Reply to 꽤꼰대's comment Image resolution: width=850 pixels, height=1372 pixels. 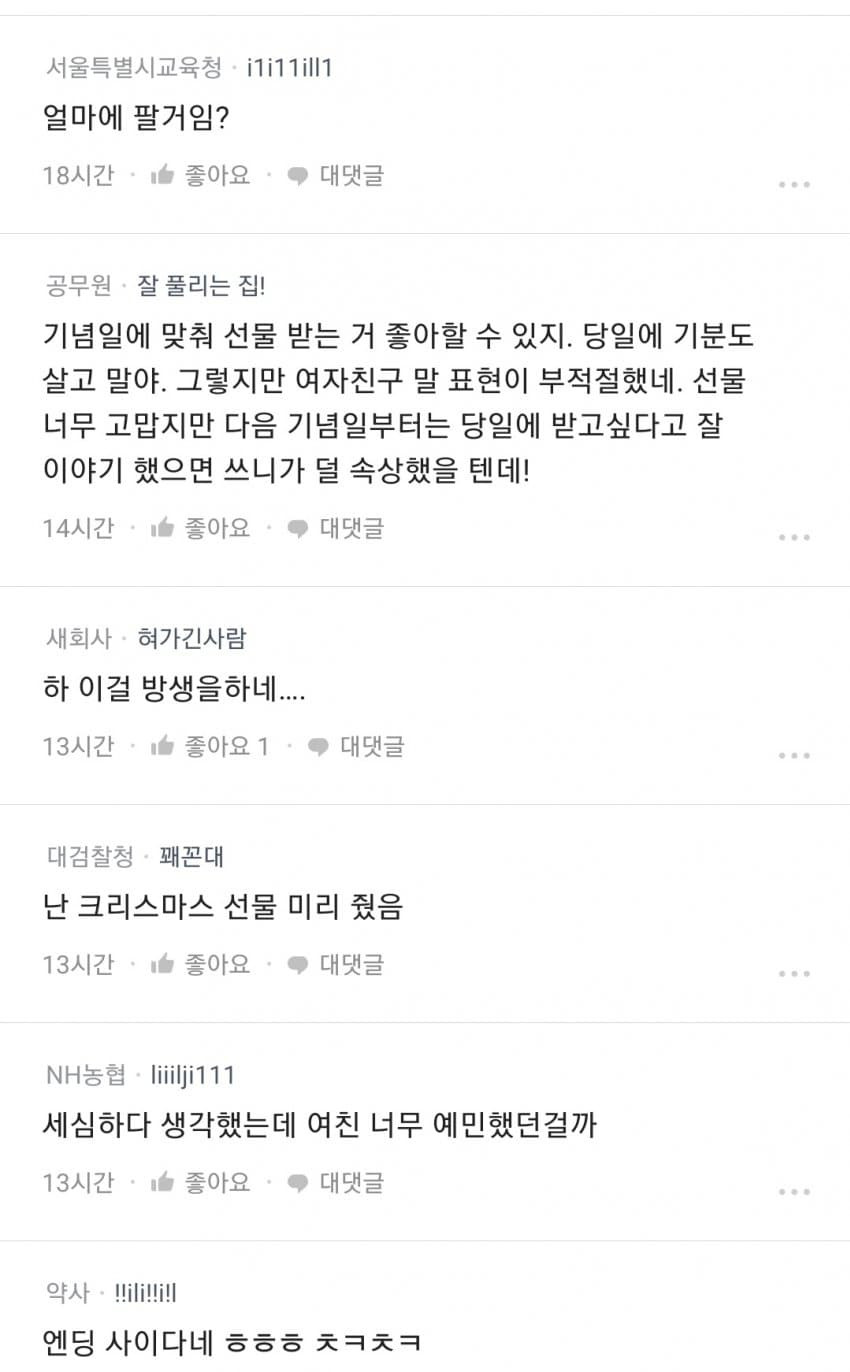coord(336,964)
